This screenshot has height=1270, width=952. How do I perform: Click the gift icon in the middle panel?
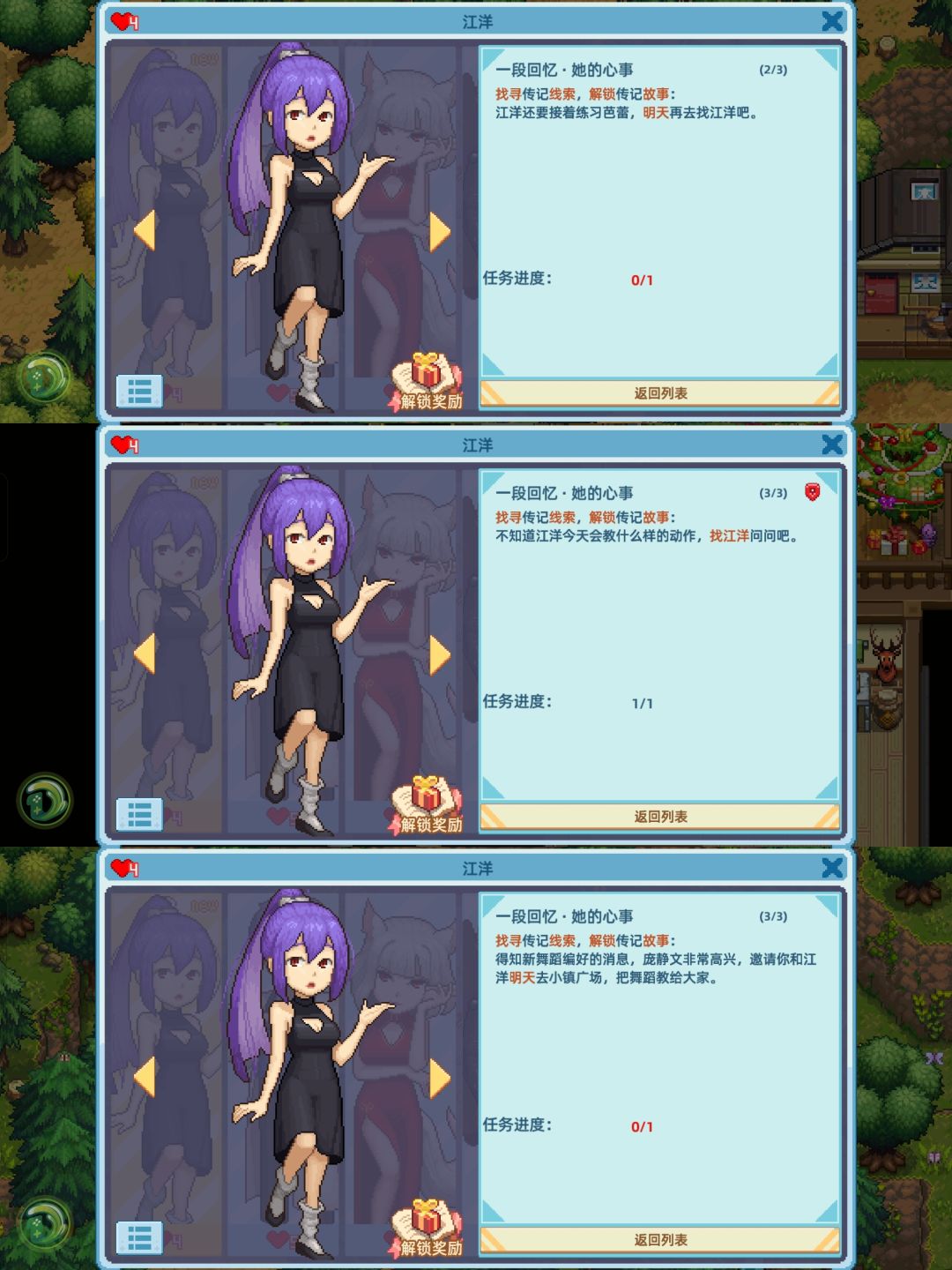(x=426, y=796)
